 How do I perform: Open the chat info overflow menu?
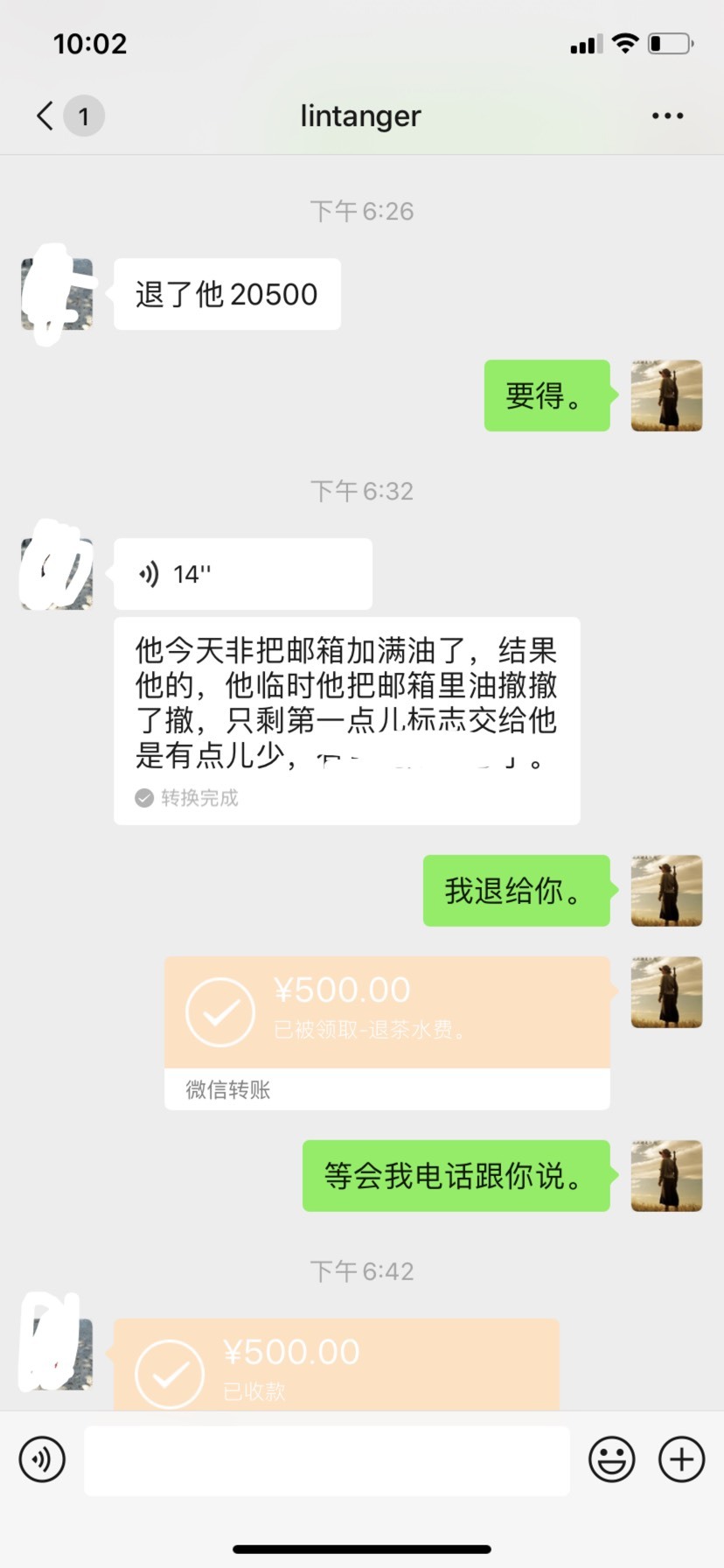click(667, 115)
